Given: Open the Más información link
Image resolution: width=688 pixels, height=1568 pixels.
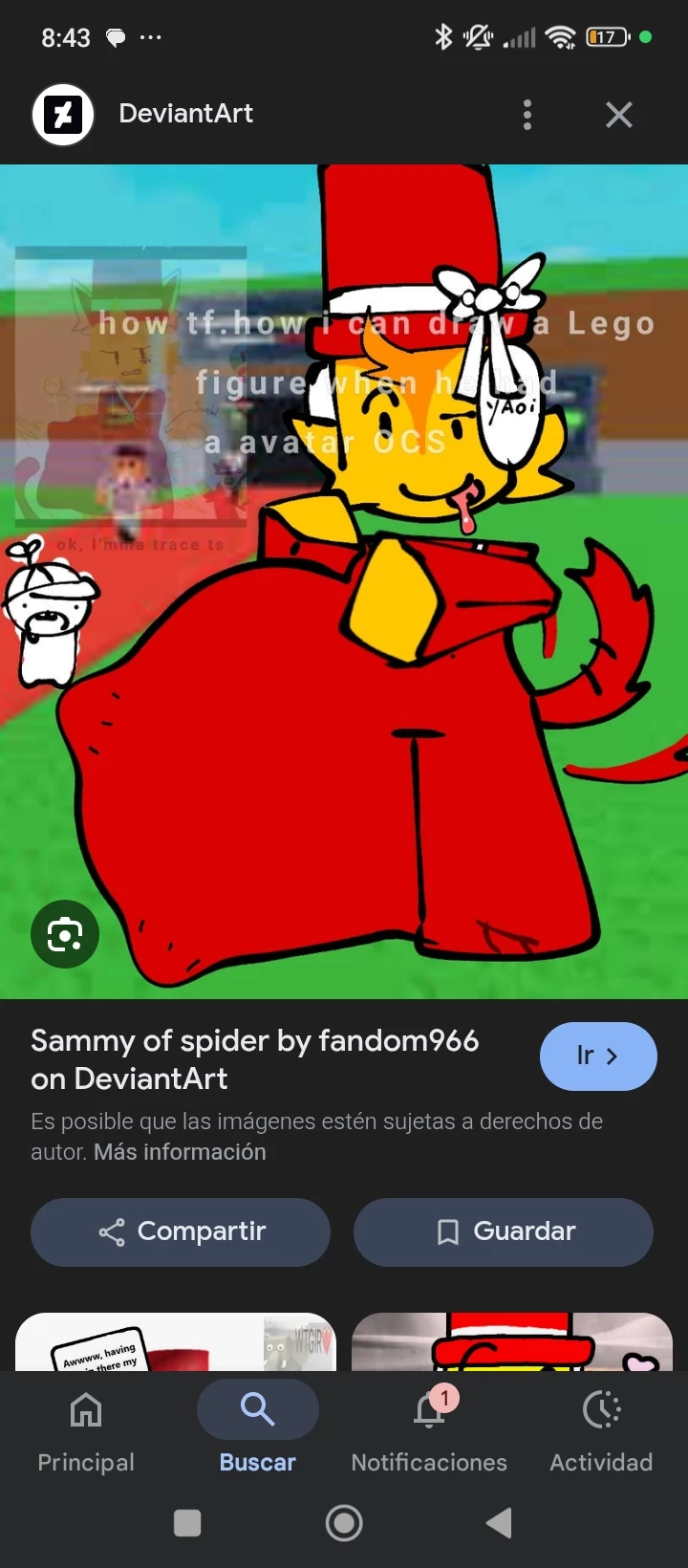Looking at the screenshot, I should coord(180,1152).
